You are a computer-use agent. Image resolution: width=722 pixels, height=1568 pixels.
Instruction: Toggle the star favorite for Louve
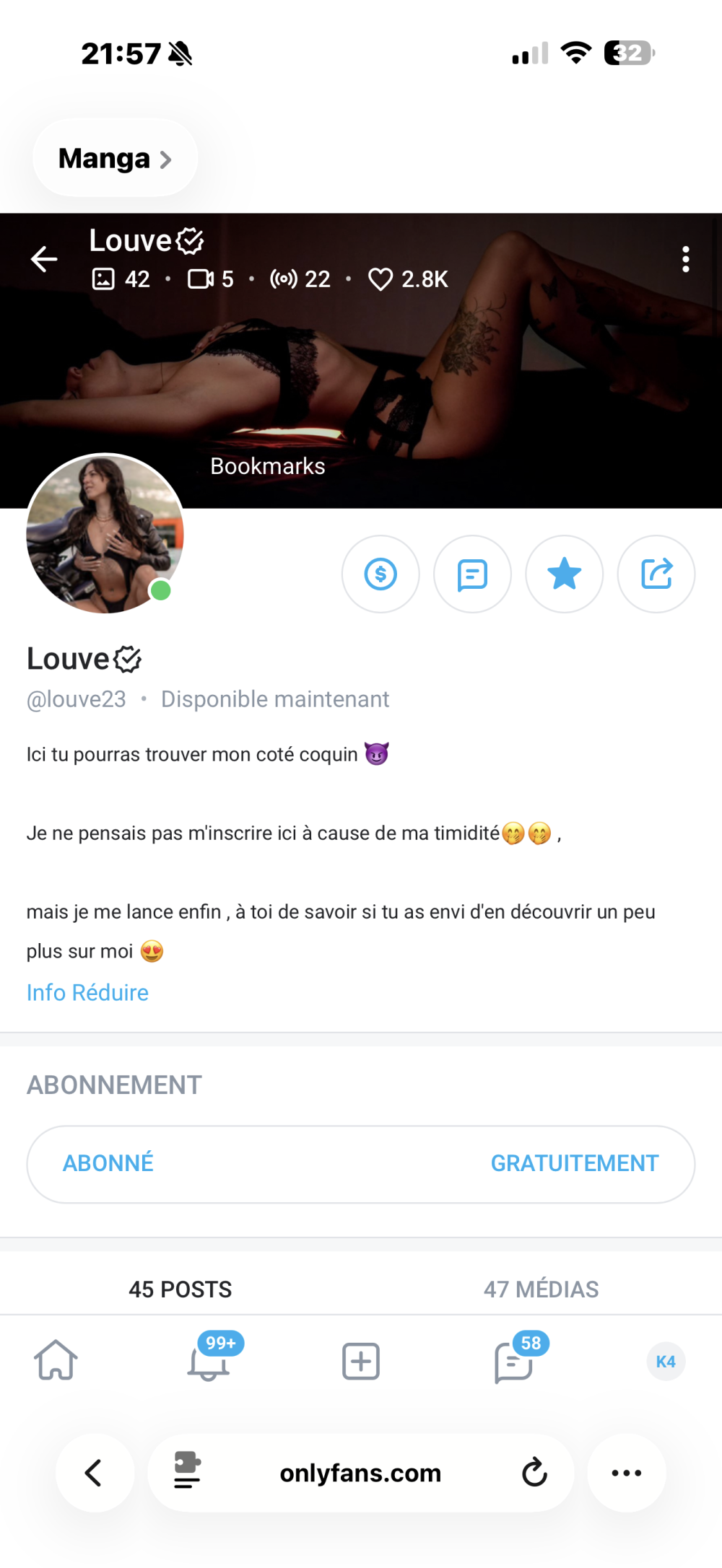(564, 574)
